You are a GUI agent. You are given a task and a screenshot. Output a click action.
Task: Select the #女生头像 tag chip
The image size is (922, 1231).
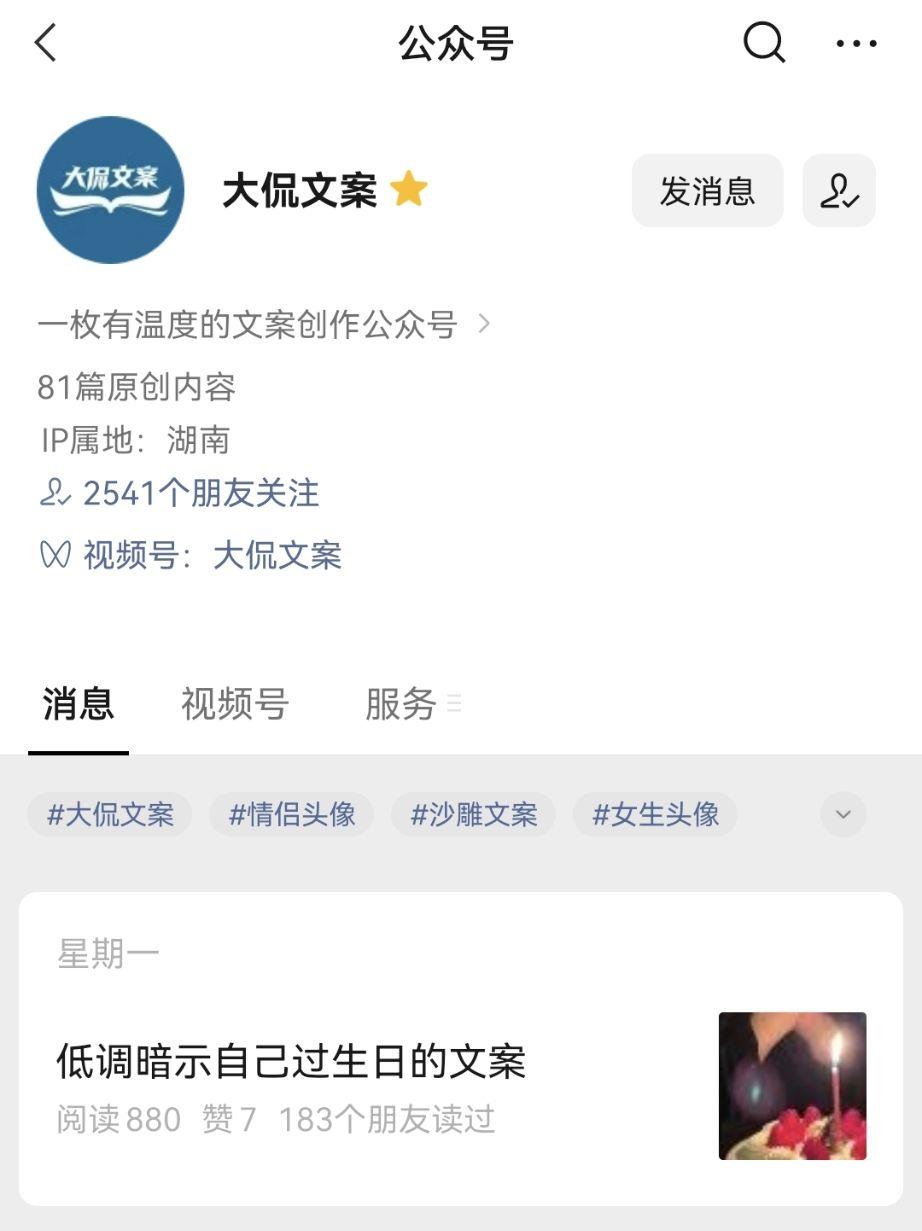(x=655, y=815)
